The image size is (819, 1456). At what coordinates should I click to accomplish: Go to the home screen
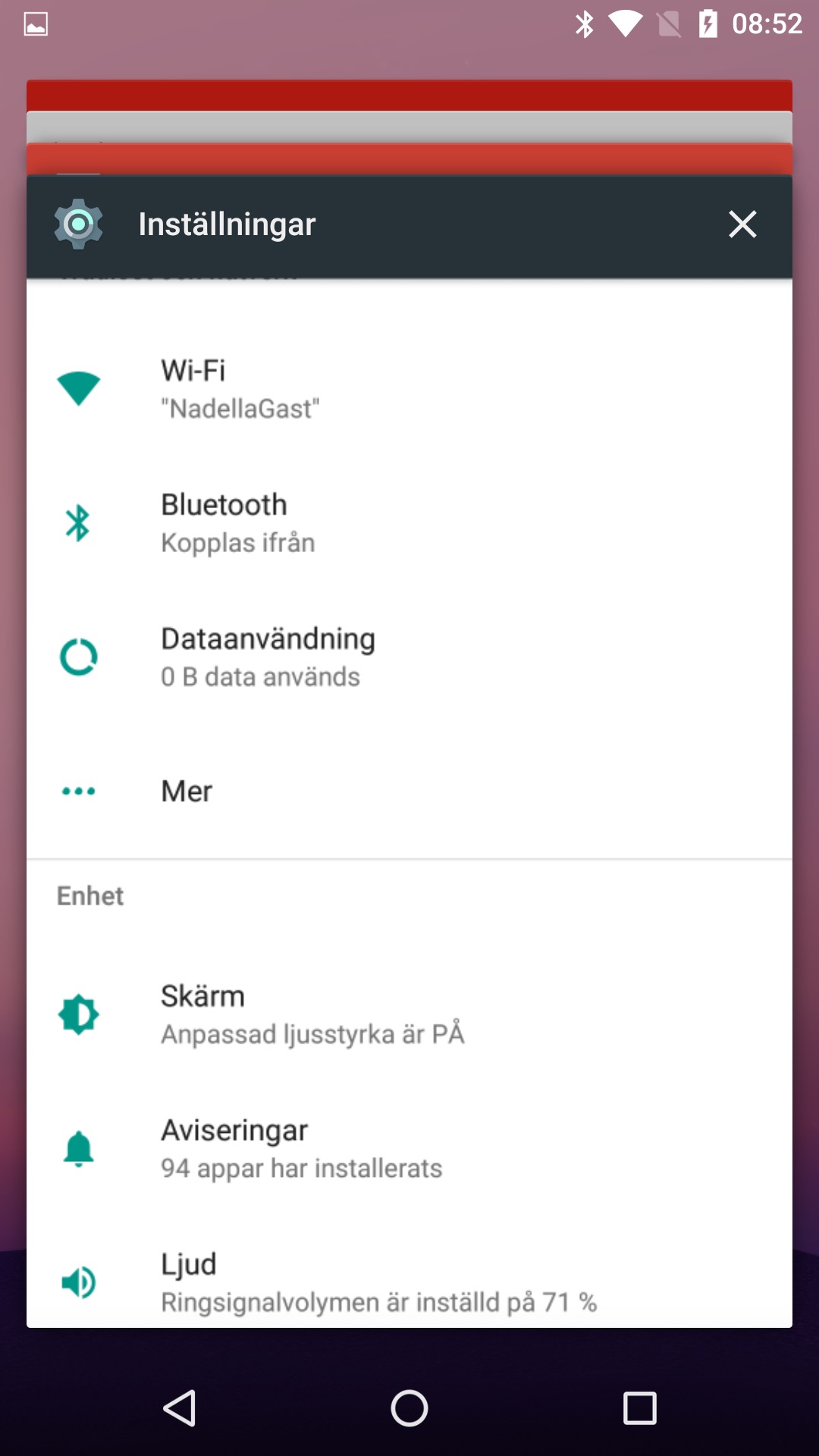[409, 1409]
